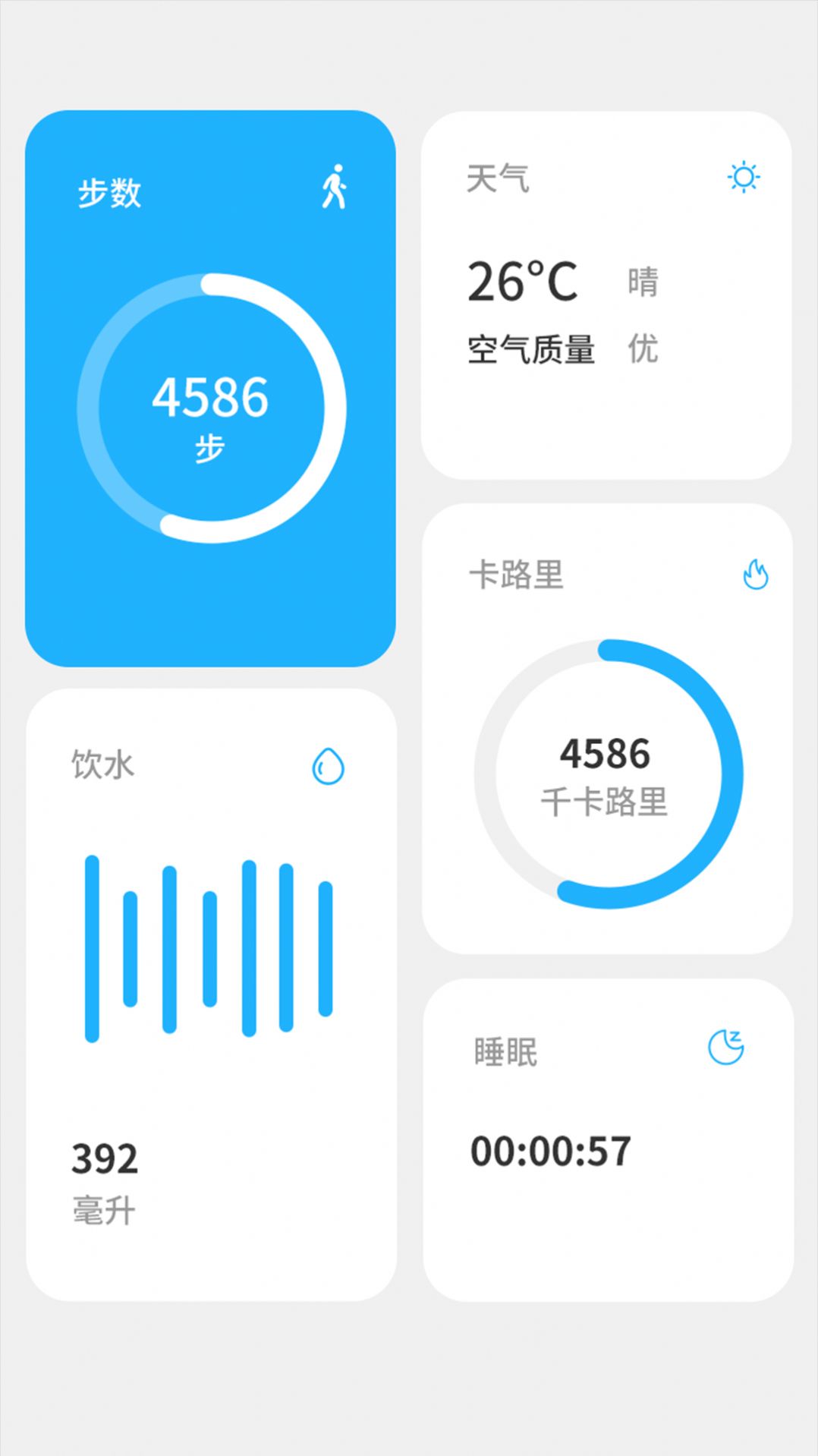Tap the flame icon on the calorie card
This screenshot has height=1456, width=818.
click(x=756, y=575)
